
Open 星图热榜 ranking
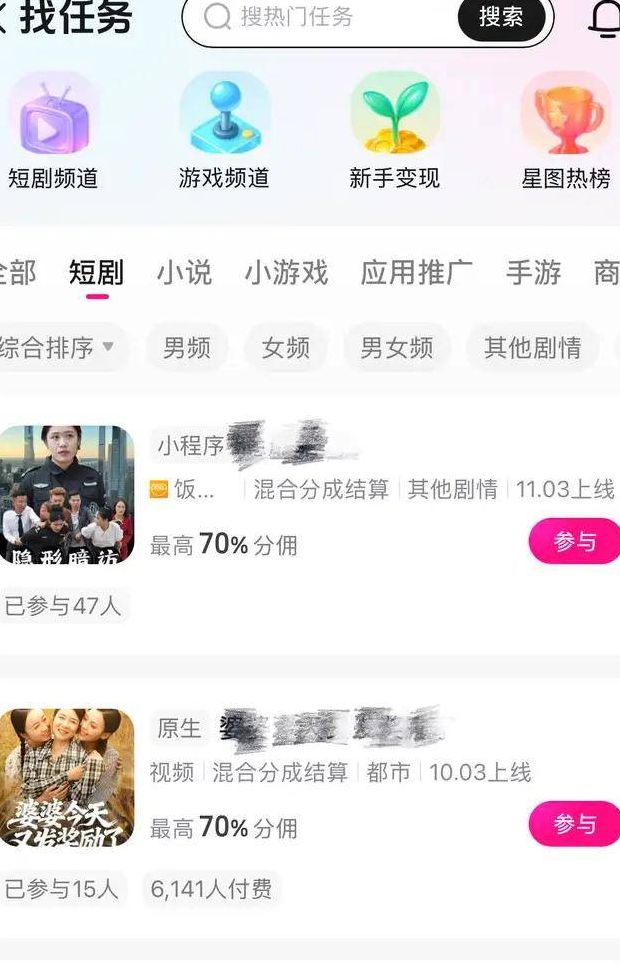pos(565,132)
